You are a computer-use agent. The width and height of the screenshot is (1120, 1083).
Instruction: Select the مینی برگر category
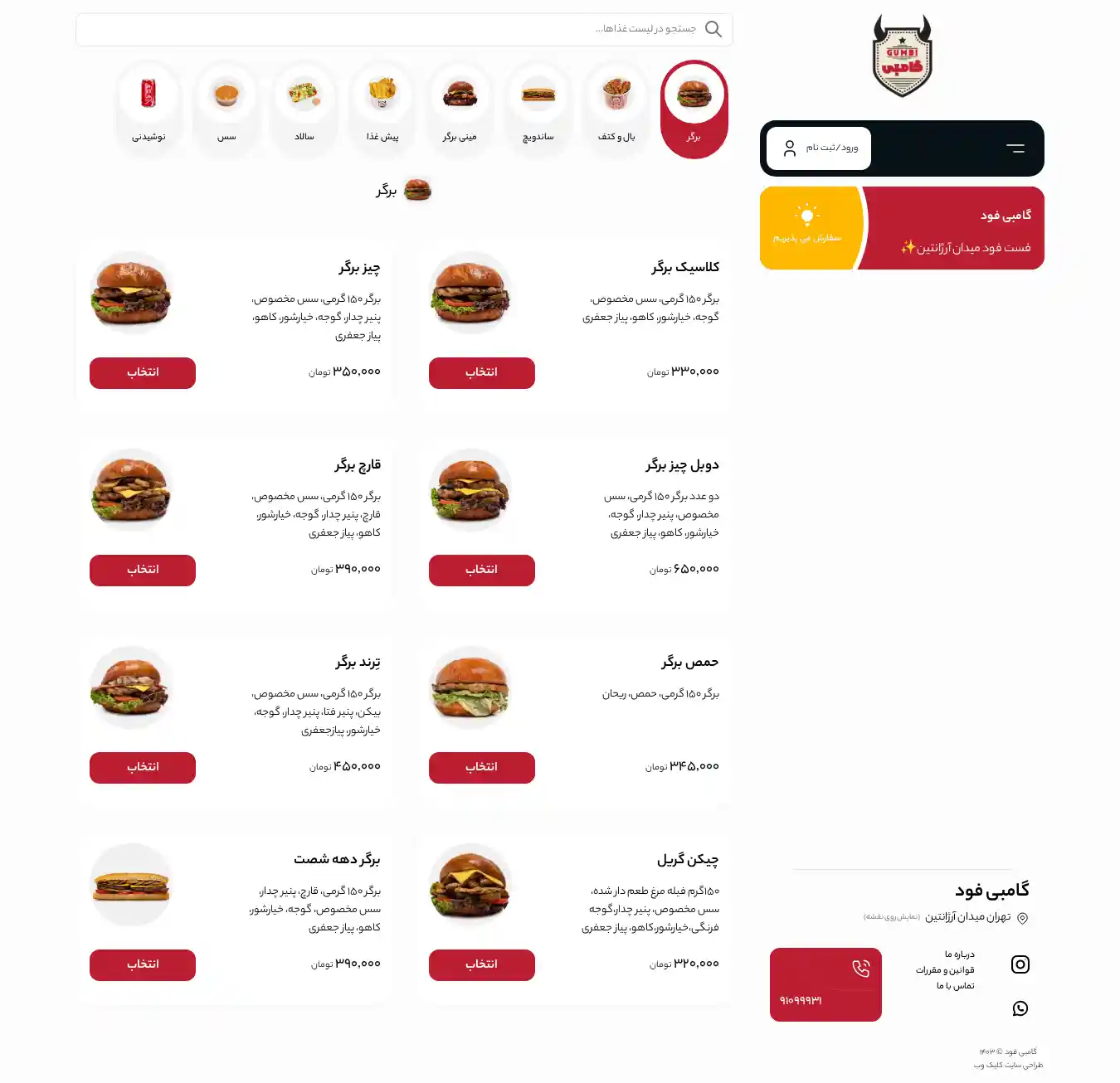tap(460, 108)
